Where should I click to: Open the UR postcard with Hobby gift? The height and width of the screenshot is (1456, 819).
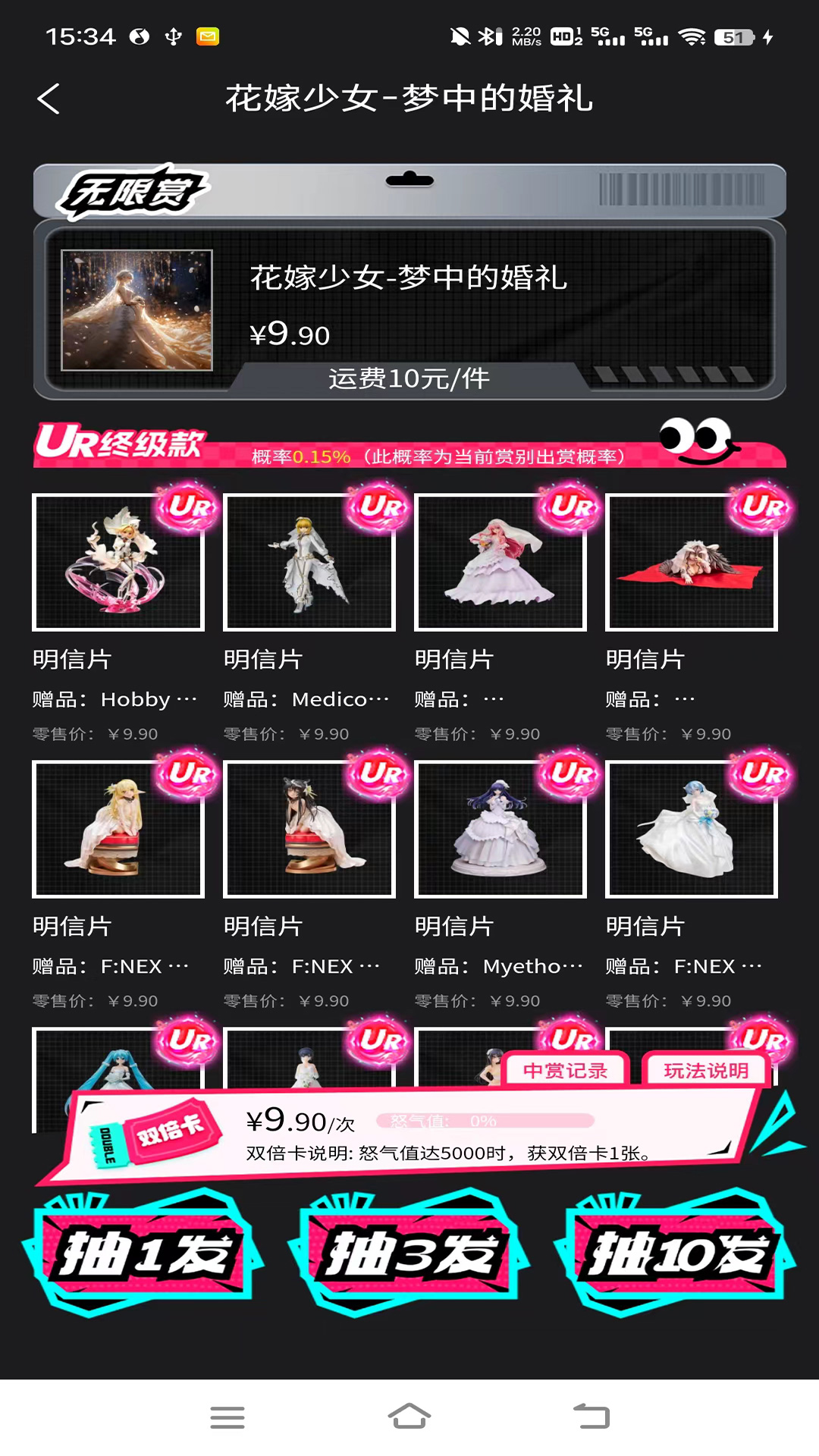(118, 562)
